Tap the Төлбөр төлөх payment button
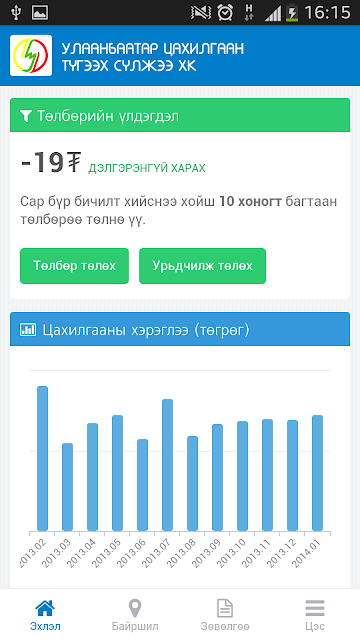The width and height of the screenshot is (360, 640). click(x=74, y=266)
